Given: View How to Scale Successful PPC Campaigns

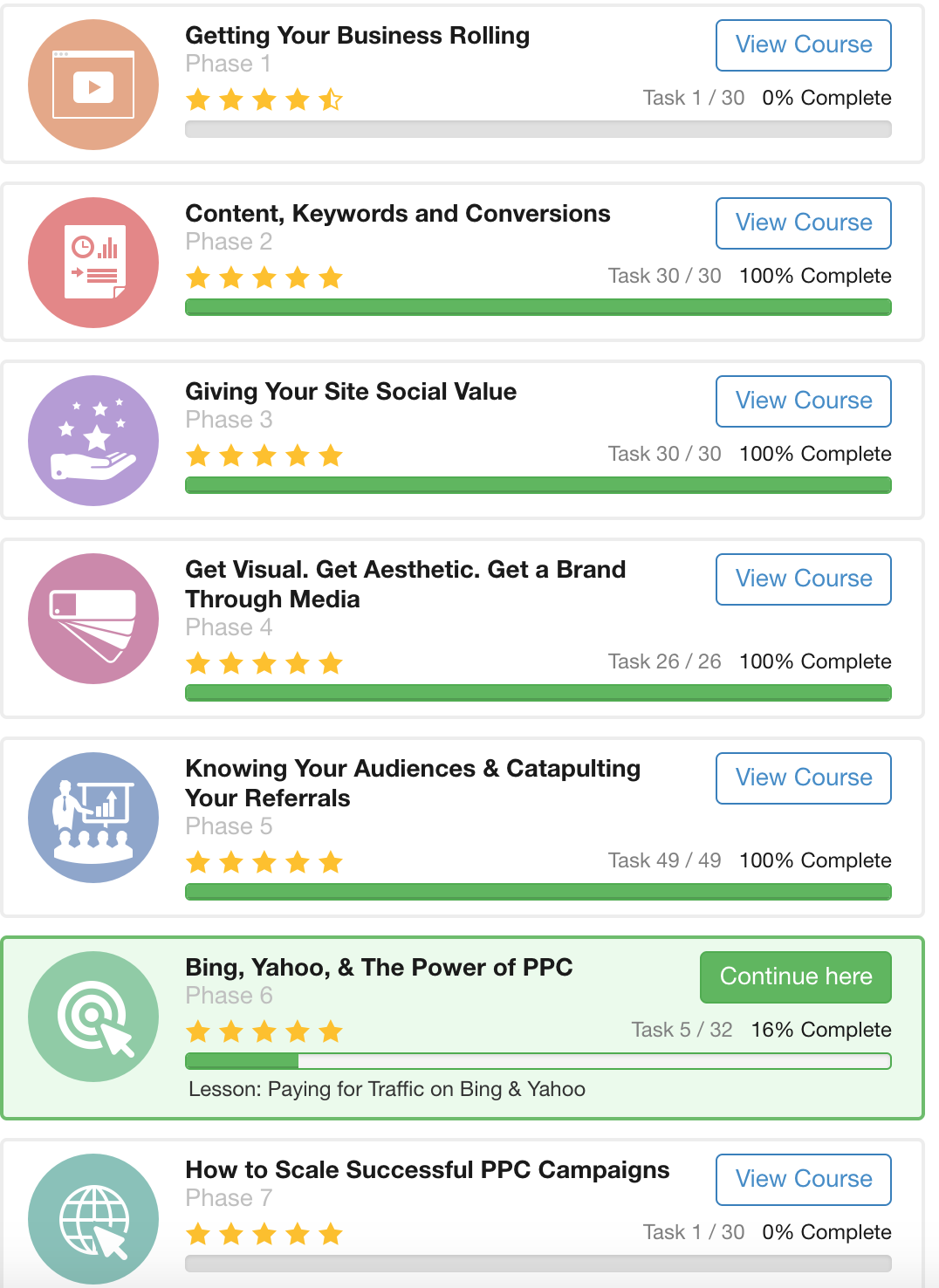Looking at the screenshot, I should click(x=803, y=1180).
